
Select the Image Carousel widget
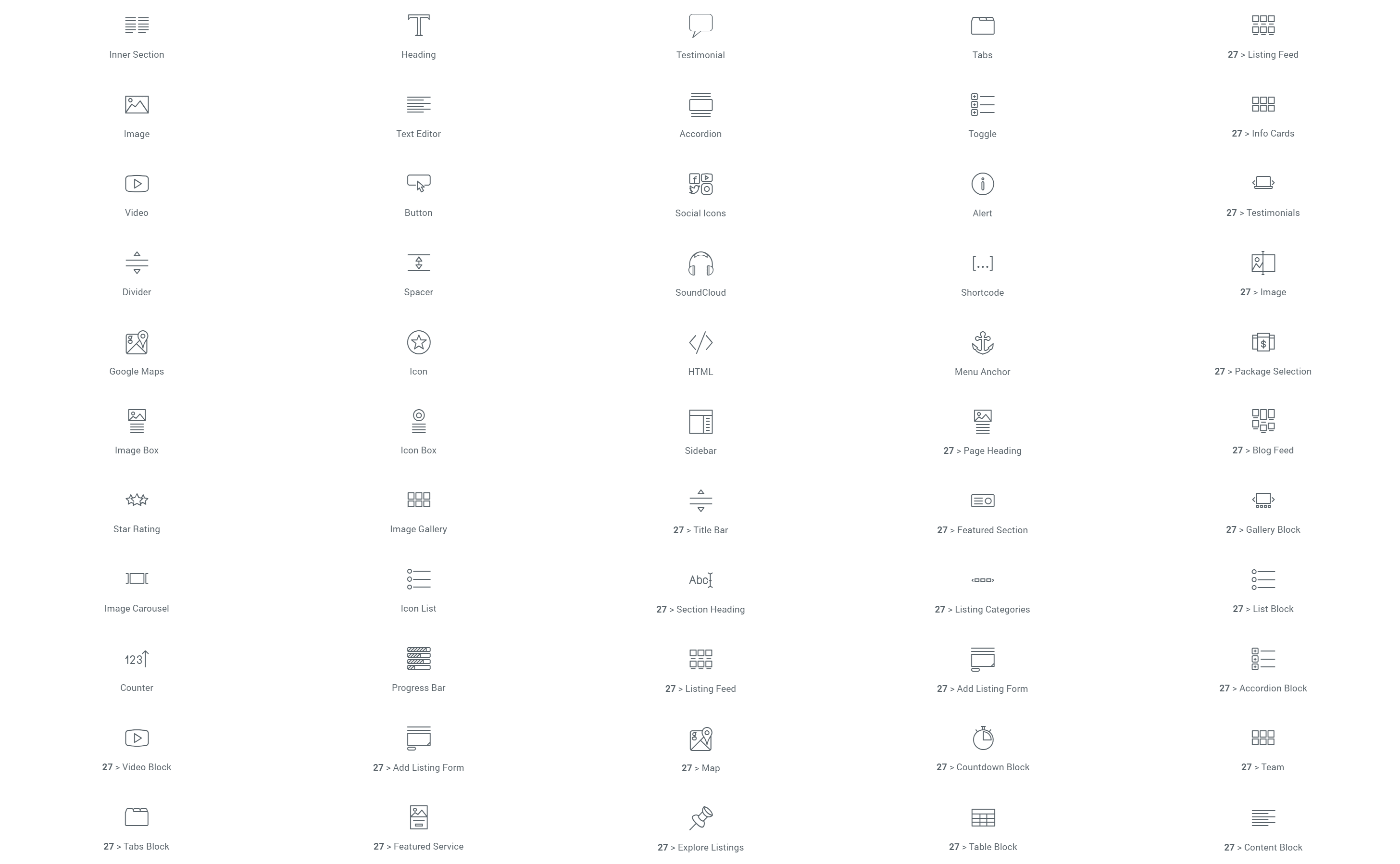point(137,590)
